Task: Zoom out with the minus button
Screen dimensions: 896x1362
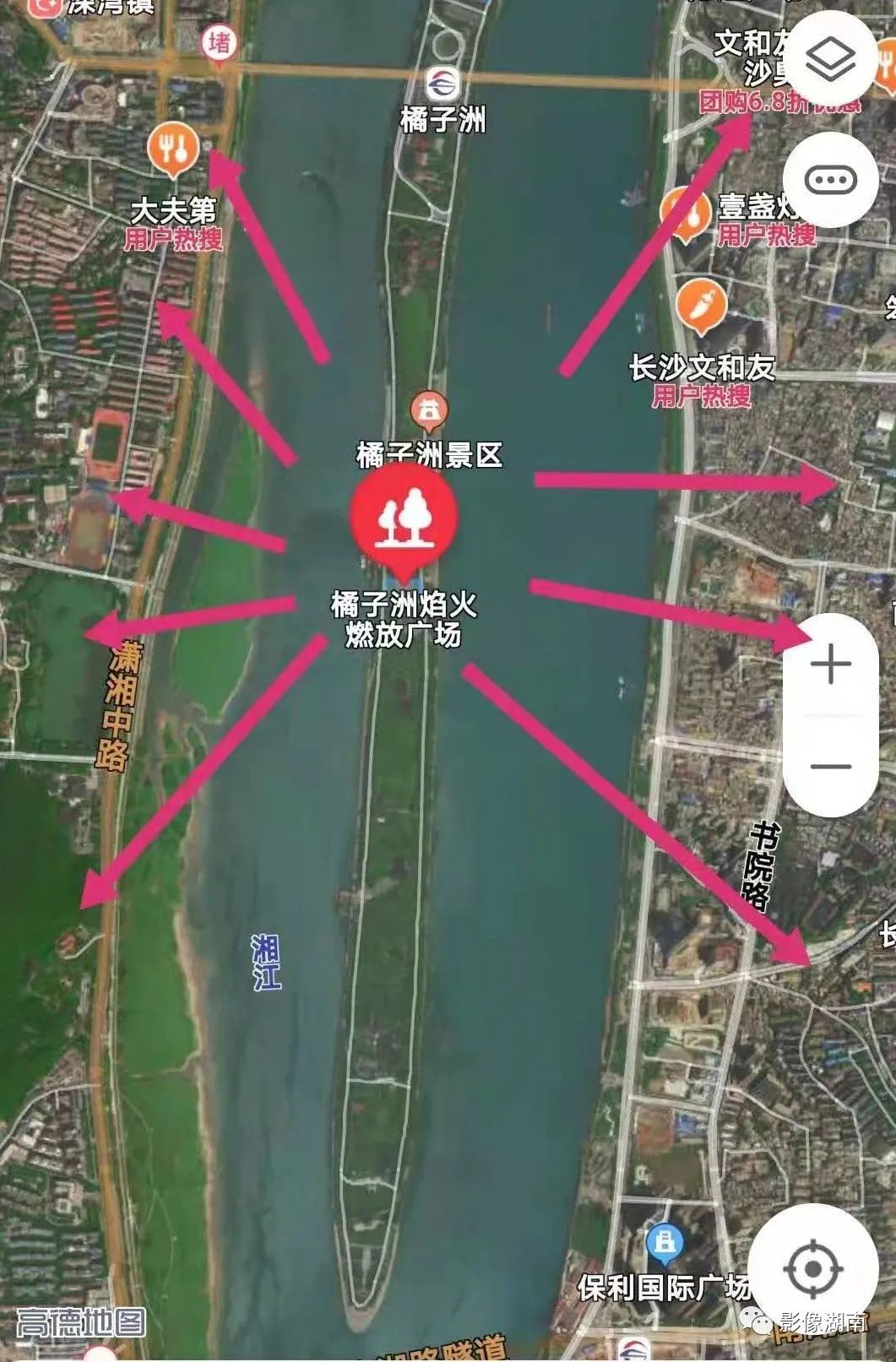Action: click(831, 766)
